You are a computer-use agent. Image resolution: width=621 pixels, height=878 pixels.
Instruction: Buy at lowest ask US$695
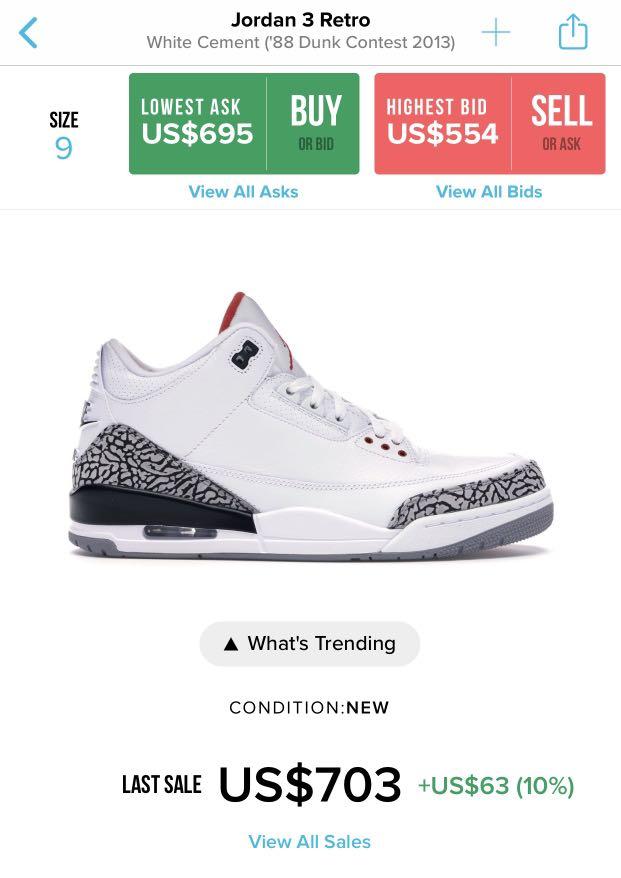(x=244, y=124)
